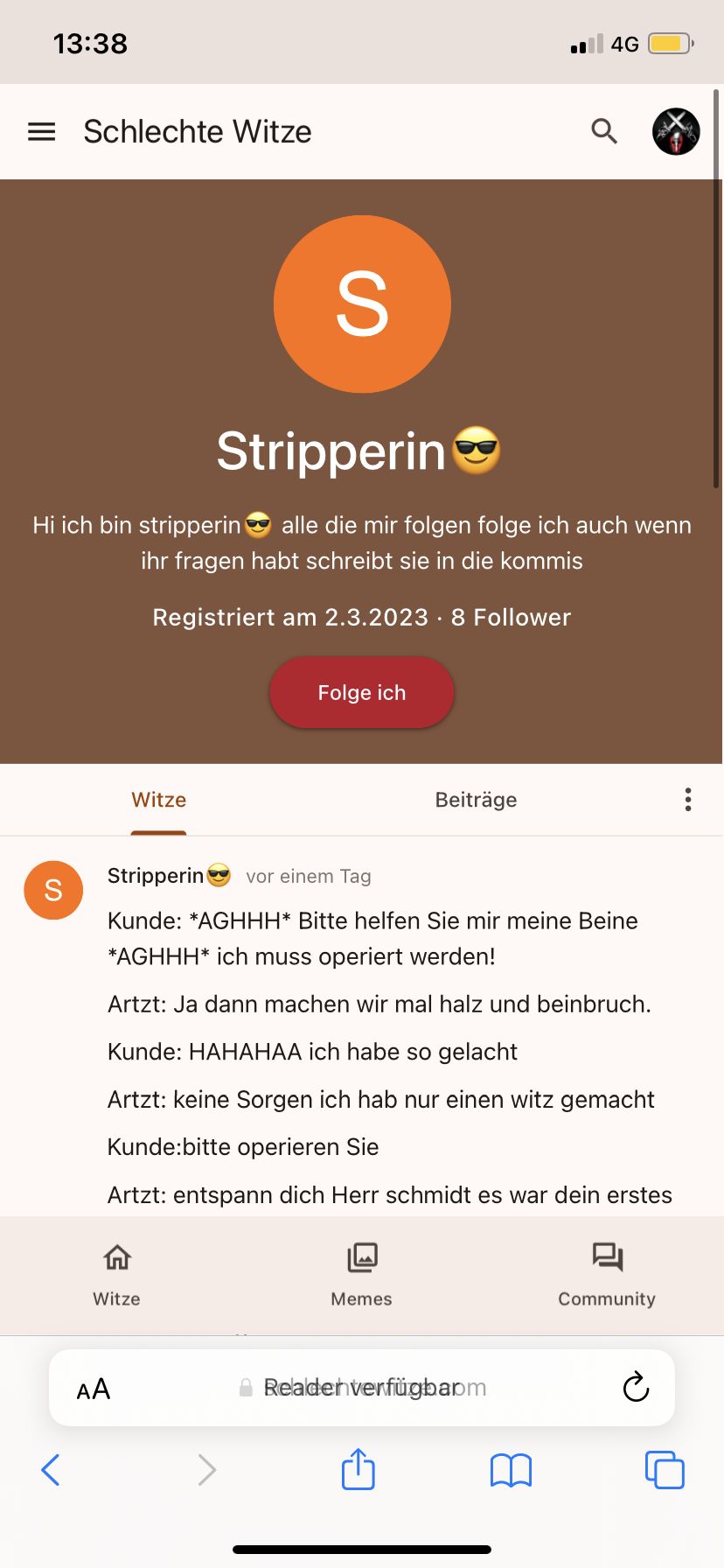Share this page via share sheet
The width and height of the screenshot is (724, 1568).
(x=358, y=1469)
